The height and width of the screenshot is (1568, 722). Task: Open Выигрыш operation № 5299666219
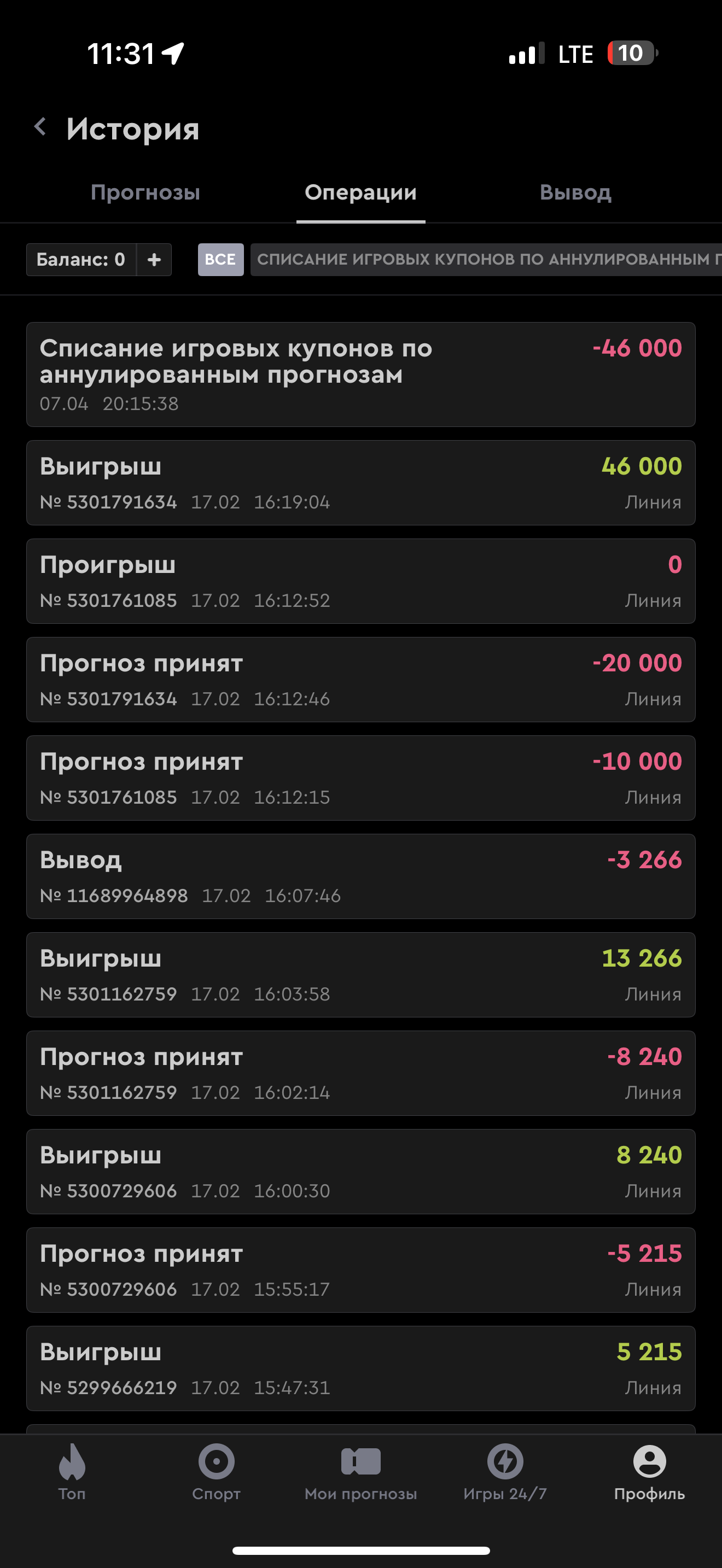[x=360, y=1368]
